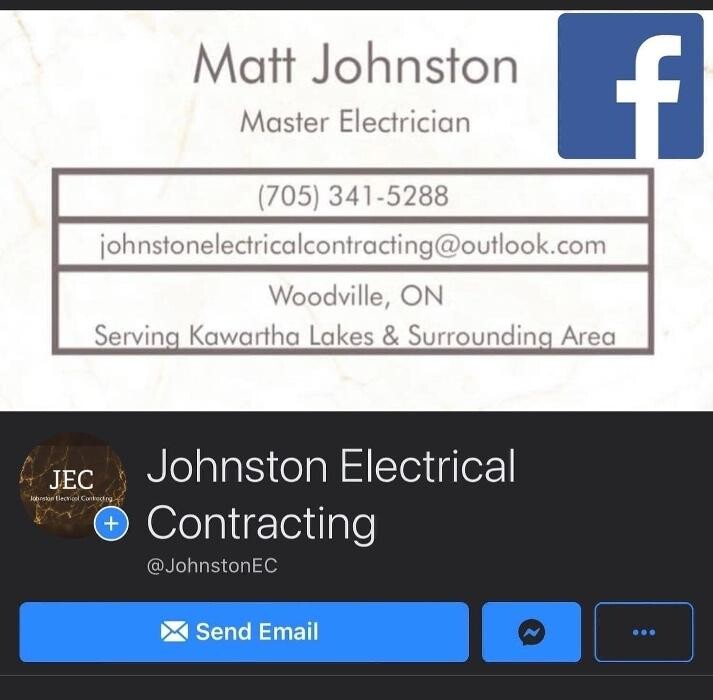Tap the Send Email button

243,632
